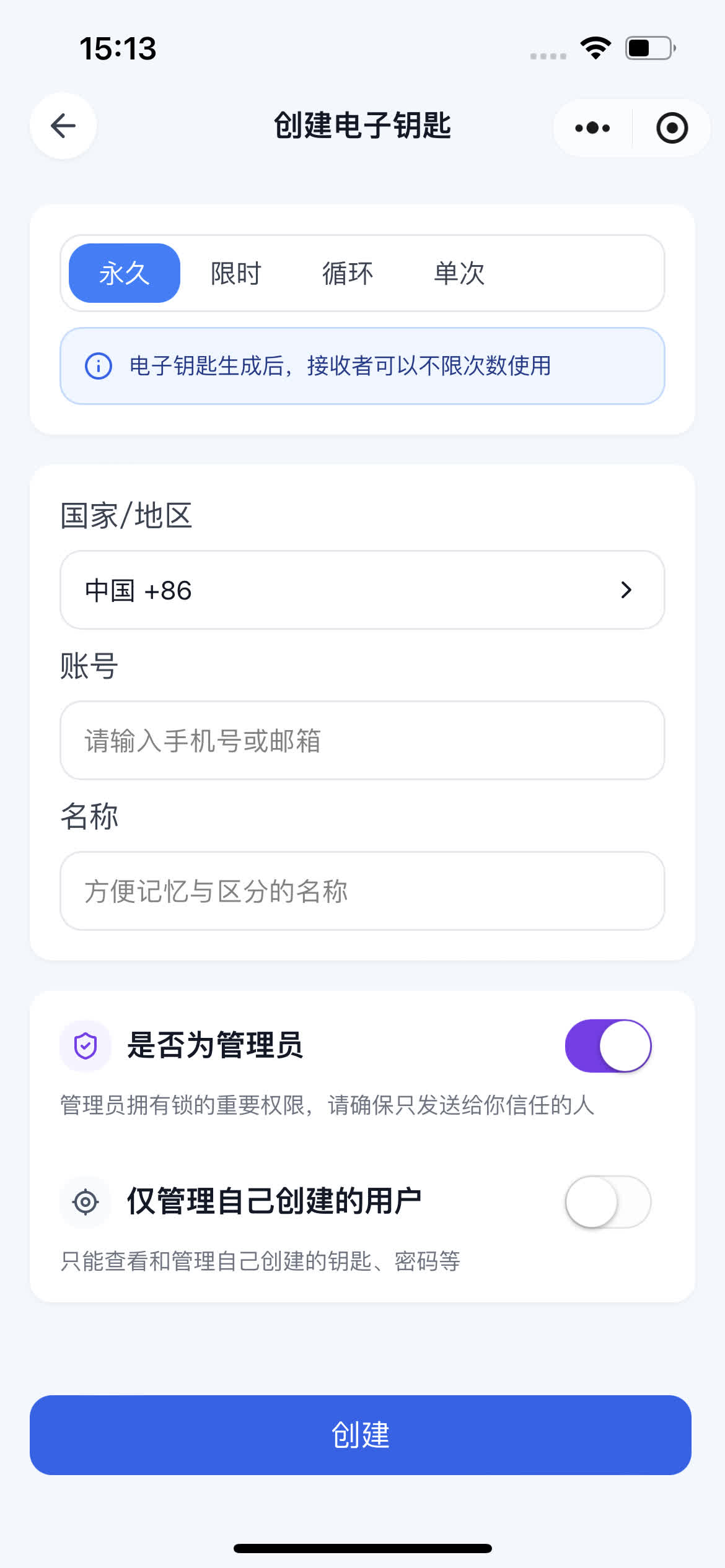Image resolution: width=725 pixels, height=1568 pixels.
Task: Click the back arrow to return
Action: click(62, 126)
